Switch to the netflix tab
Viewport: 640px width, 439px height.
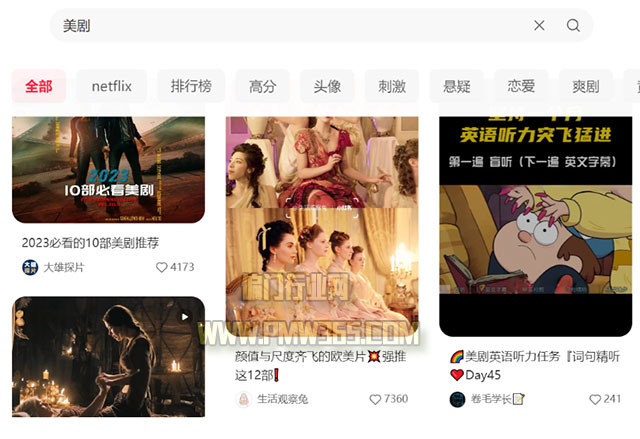pos(112,86)
